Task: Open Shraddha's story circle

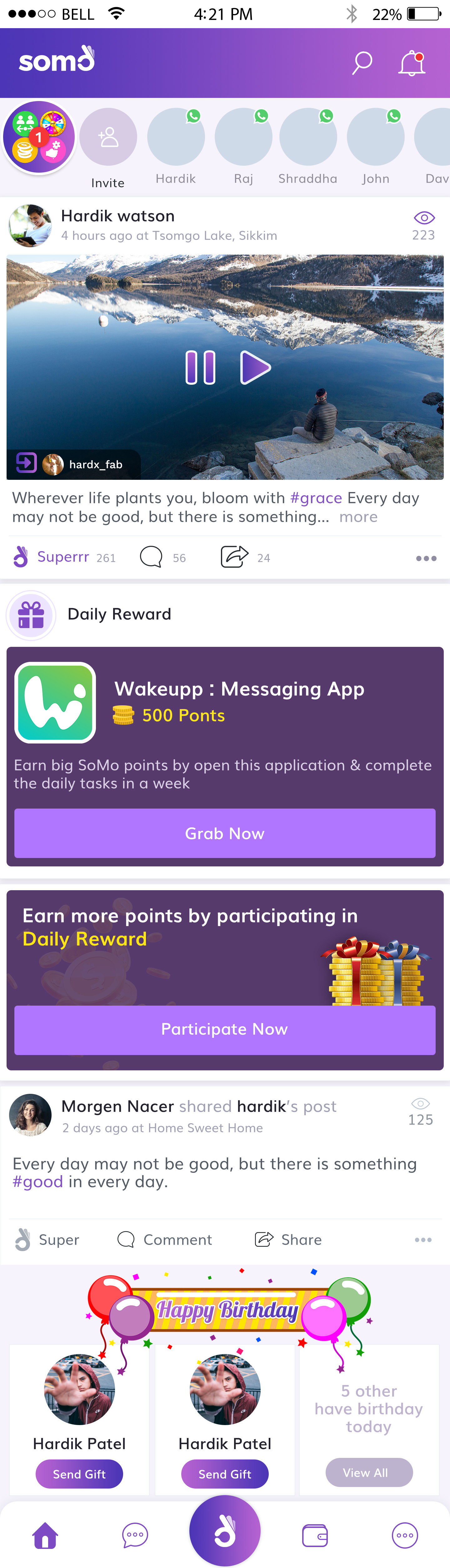Action: click(x=308, y=138)
